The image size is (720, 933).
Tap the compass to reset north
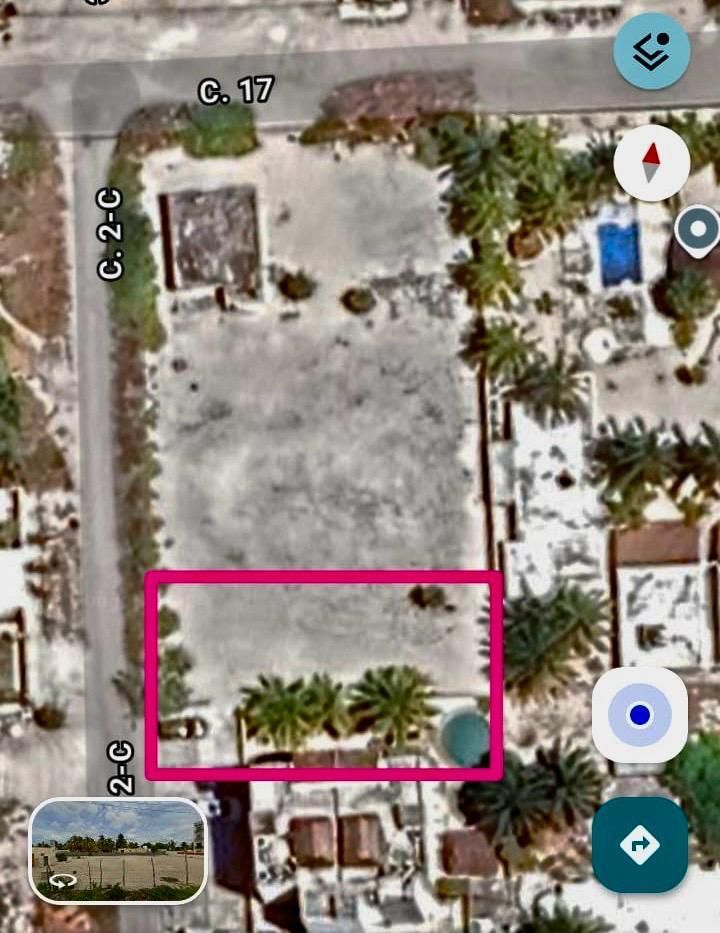651,163
